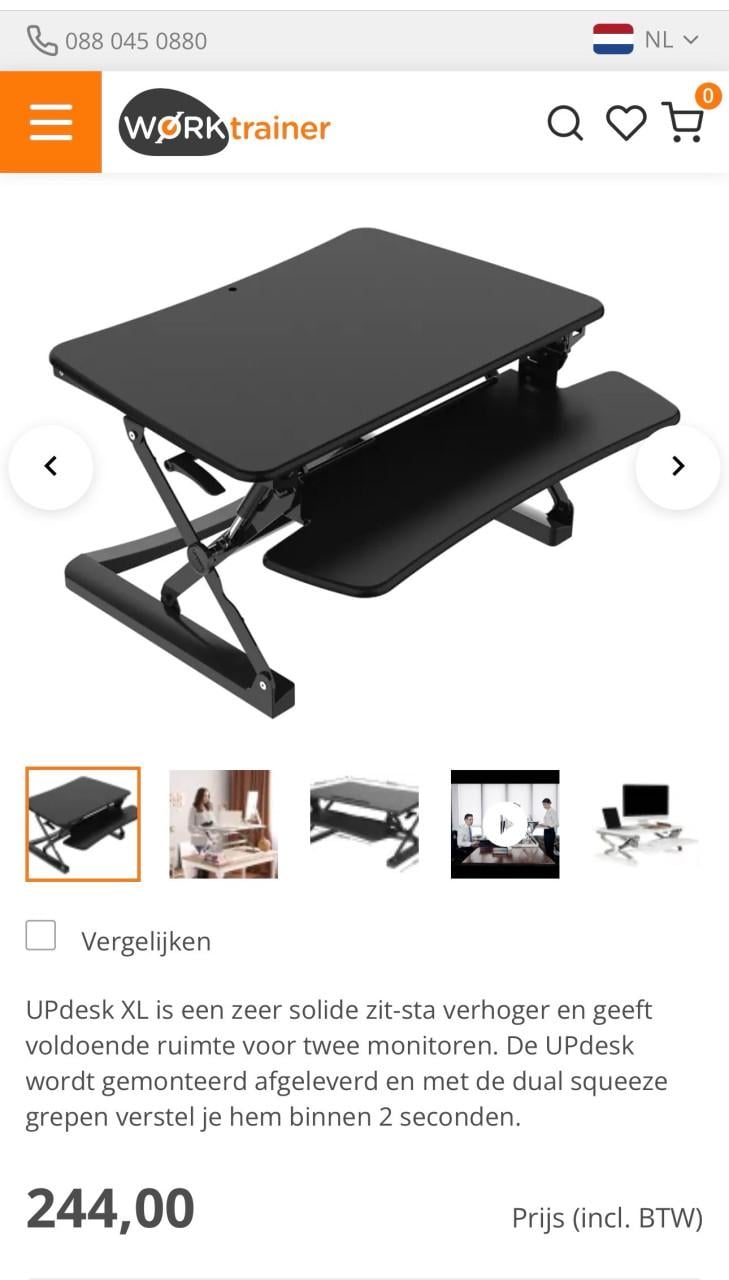This screenshot has width=729, height=1280.
Task: Select the first product thumbnail
Action: [81, 823]
